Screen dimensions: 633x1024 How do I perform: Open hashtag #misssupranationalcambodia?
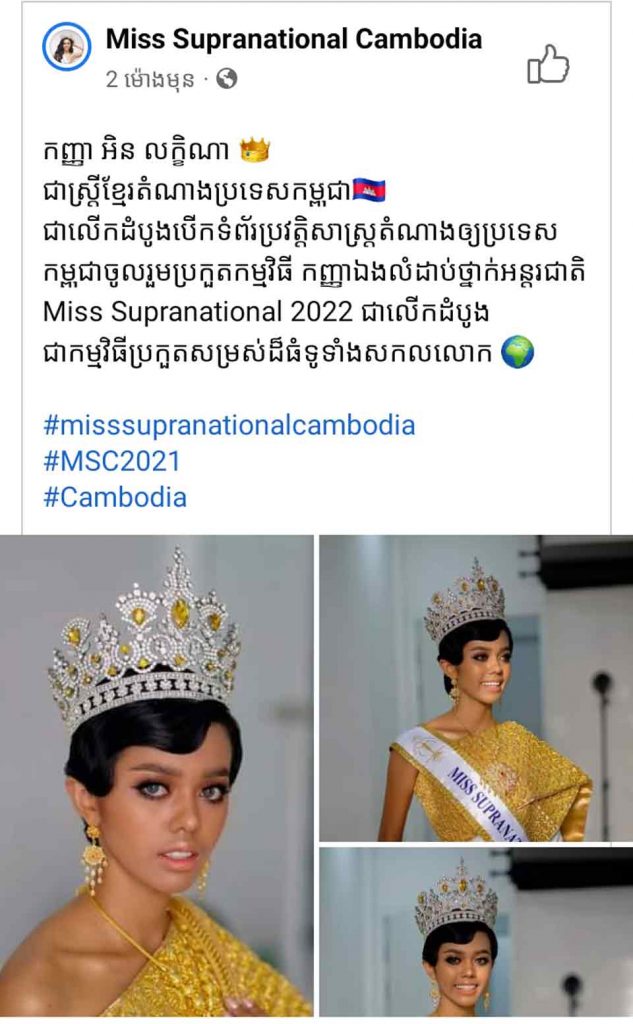point(229,425)
